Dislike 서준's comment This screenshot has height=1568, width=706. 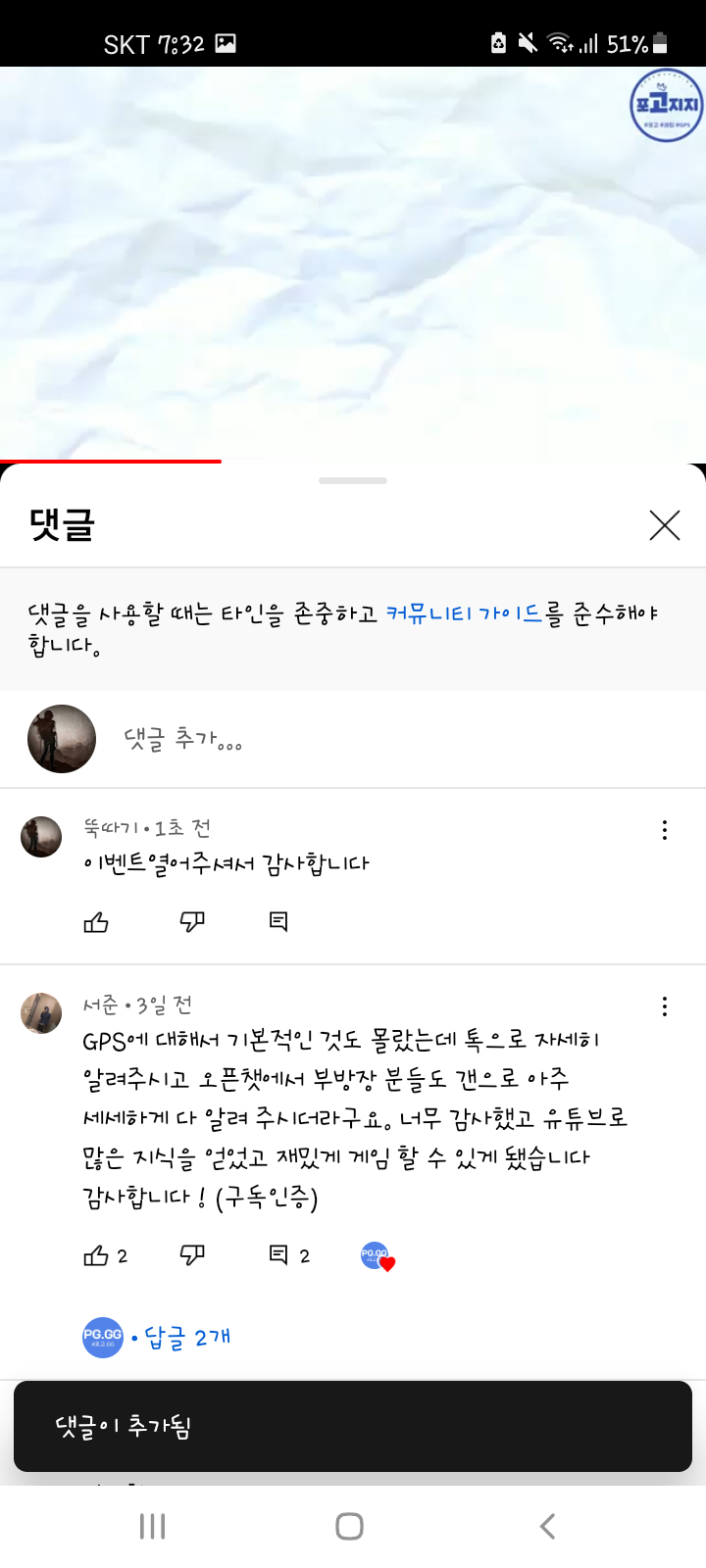click(x=192, y=1255)
